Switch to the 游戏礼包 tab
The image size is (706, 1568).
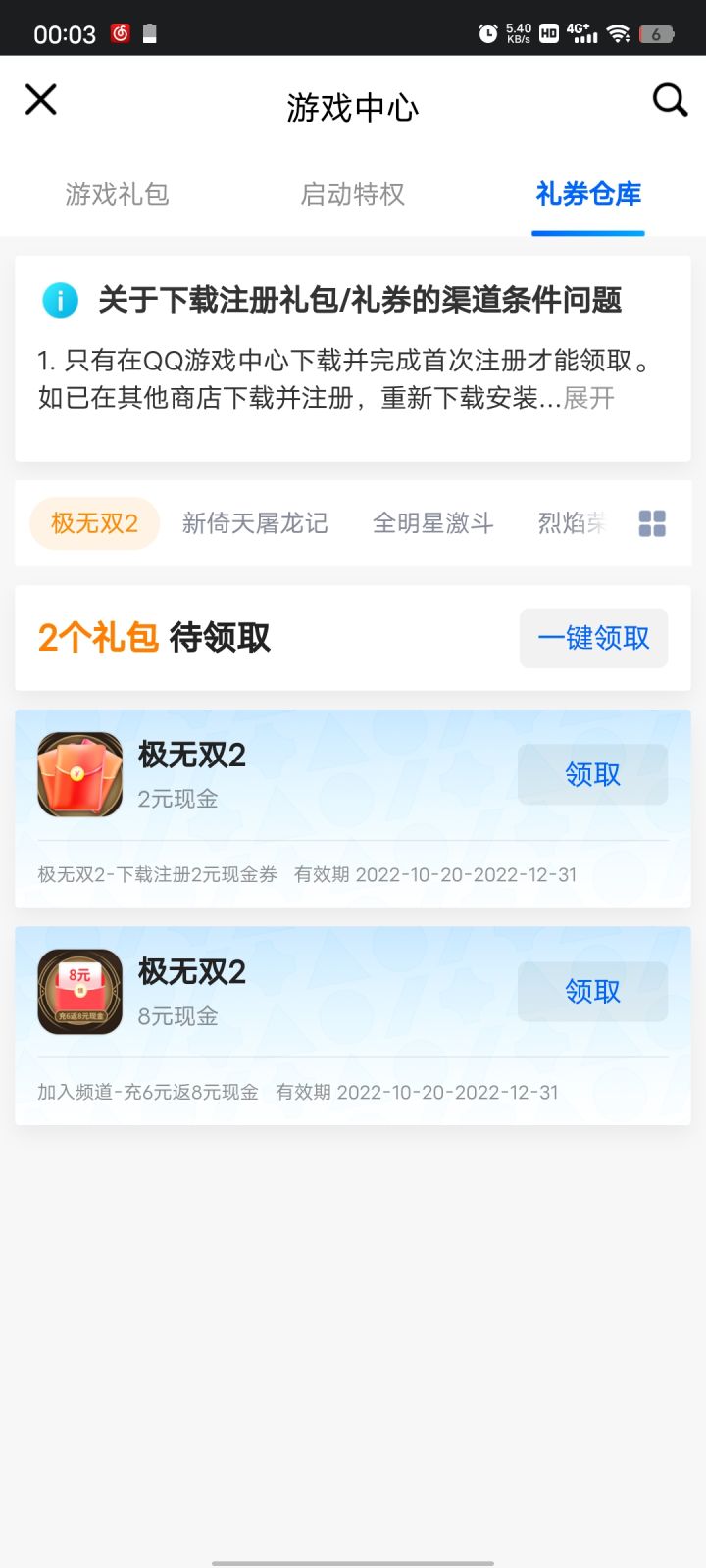click(x=119, y=195)
